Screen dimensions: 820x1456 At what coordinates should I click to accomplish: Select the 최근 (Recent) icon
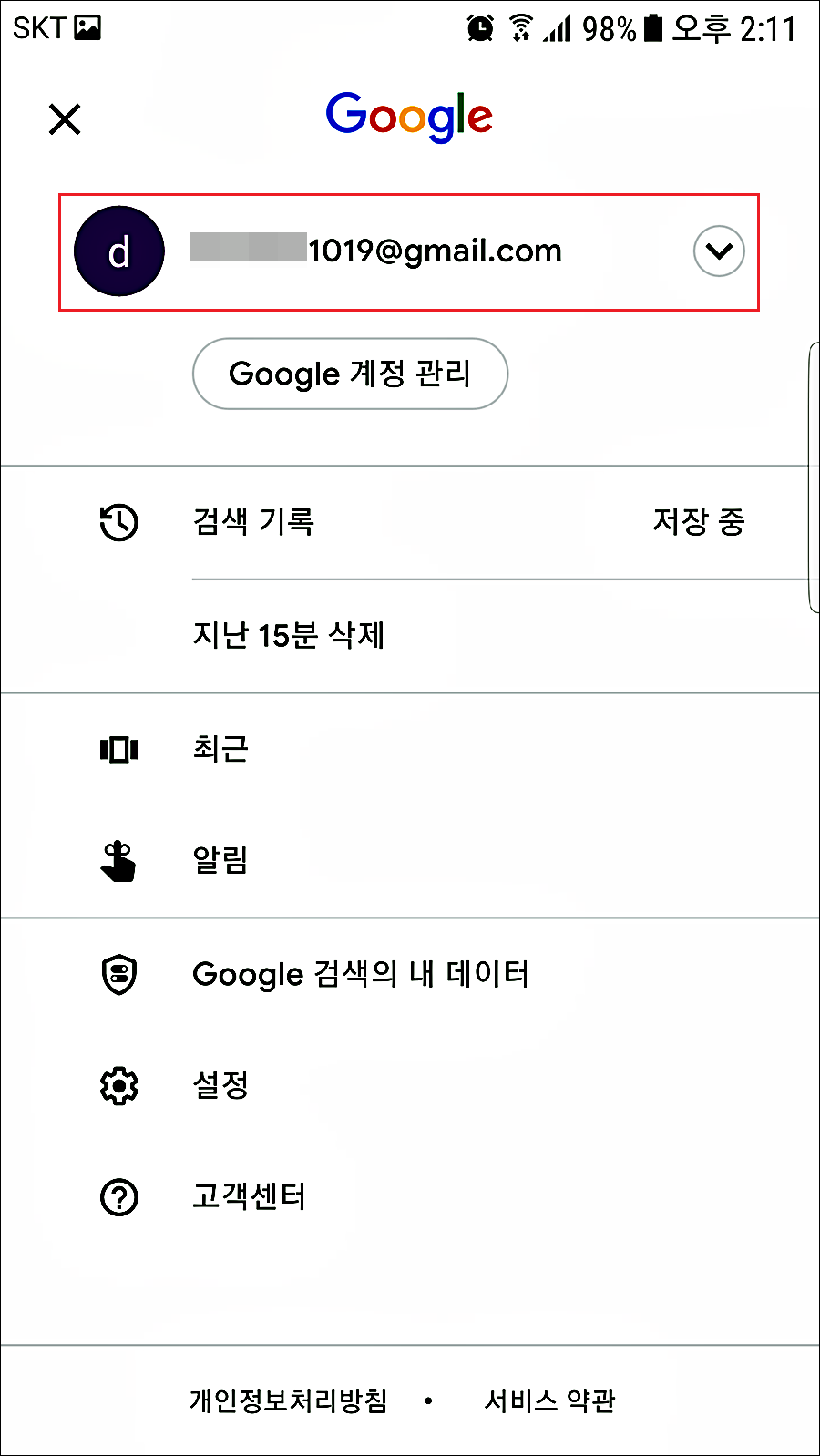click(118, 748)
